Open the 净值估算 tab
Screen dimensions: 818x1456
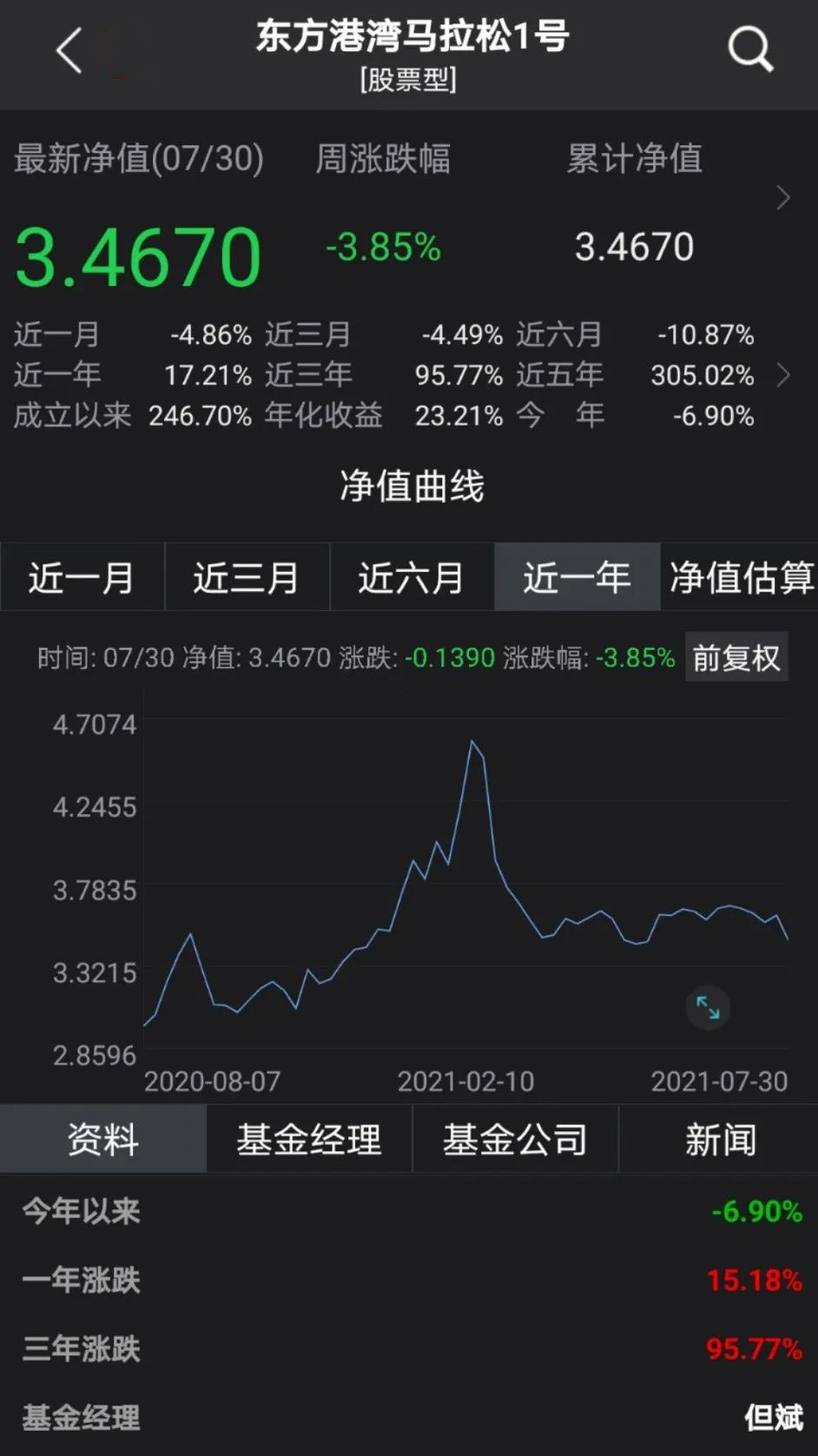(x=741, y=578)
